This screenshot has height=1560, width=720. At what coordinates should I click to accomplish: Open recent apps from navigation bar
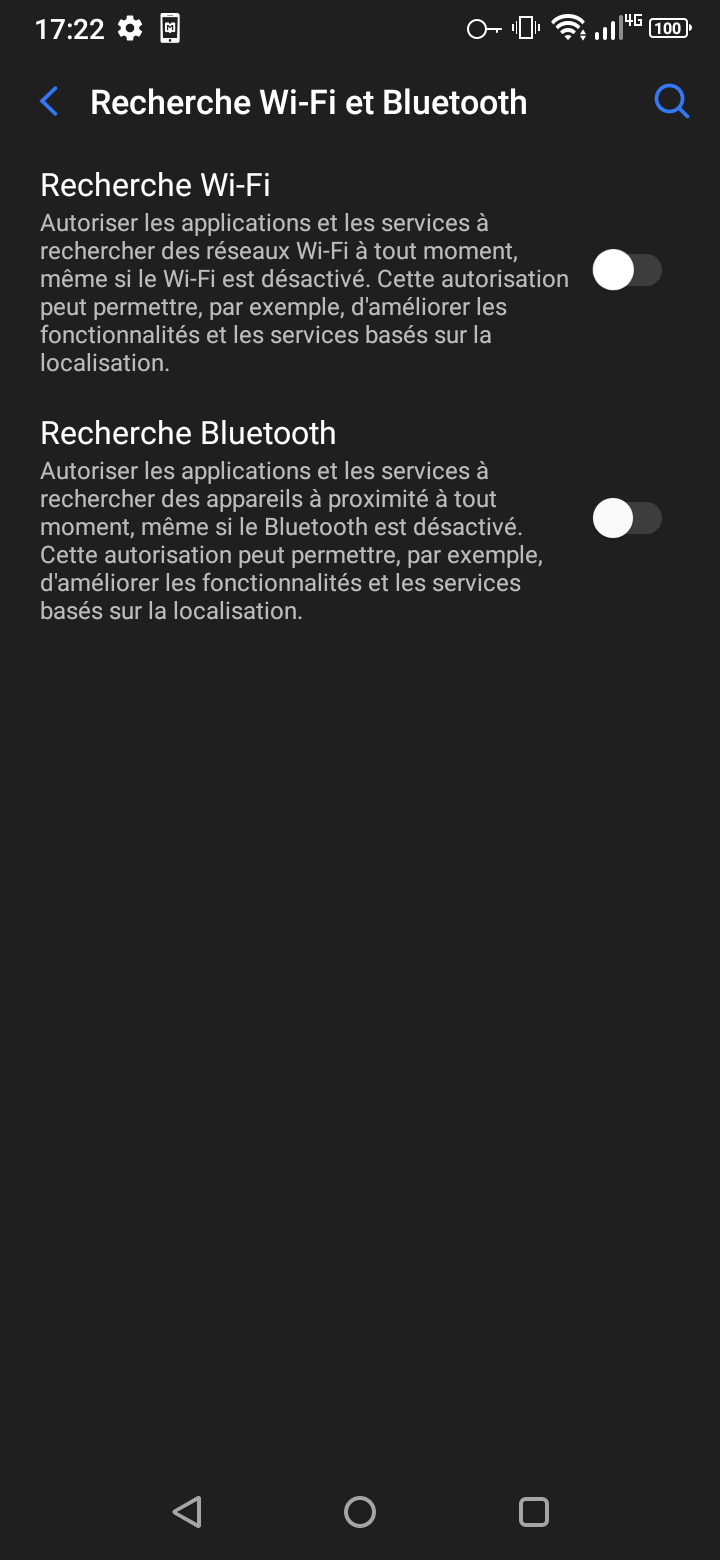pos(534,1511)
